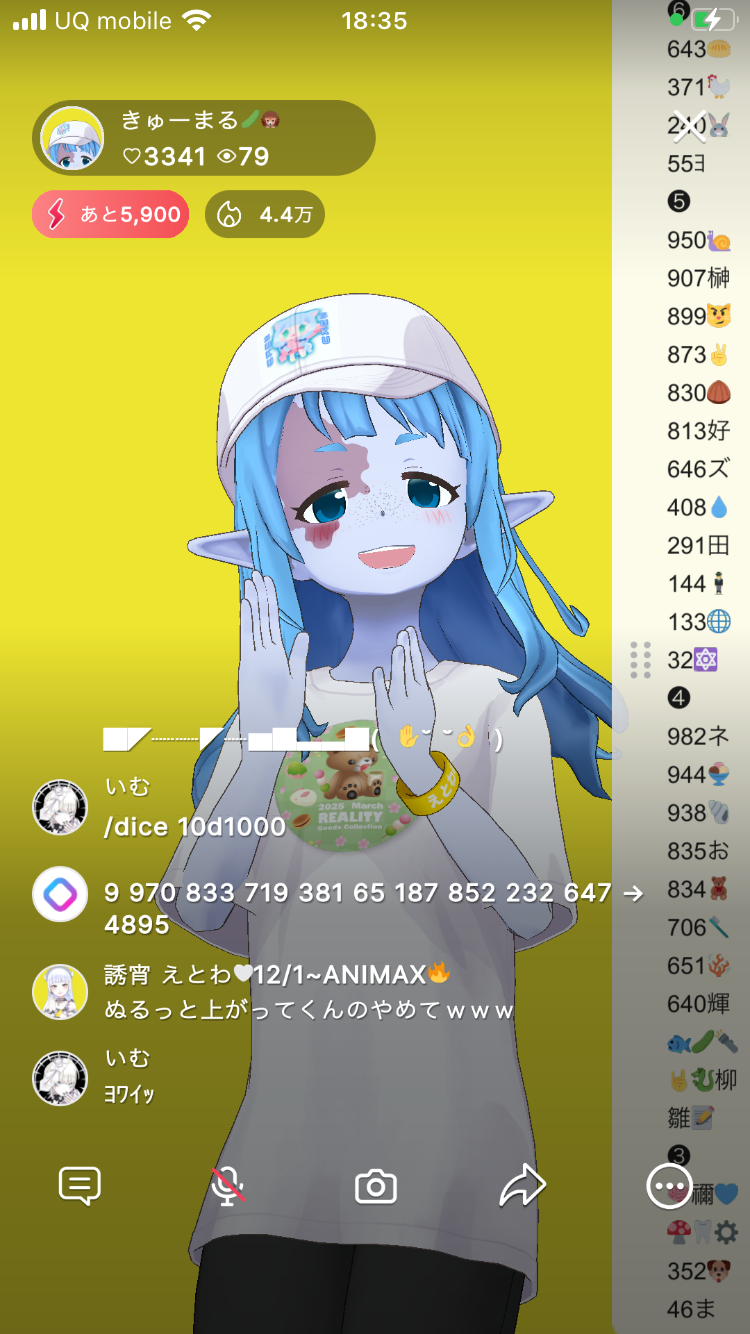The width and height of the screenshot is (750, 1334).
Task: Toggle the muted microphone icon
Action: click(228, 1187)
